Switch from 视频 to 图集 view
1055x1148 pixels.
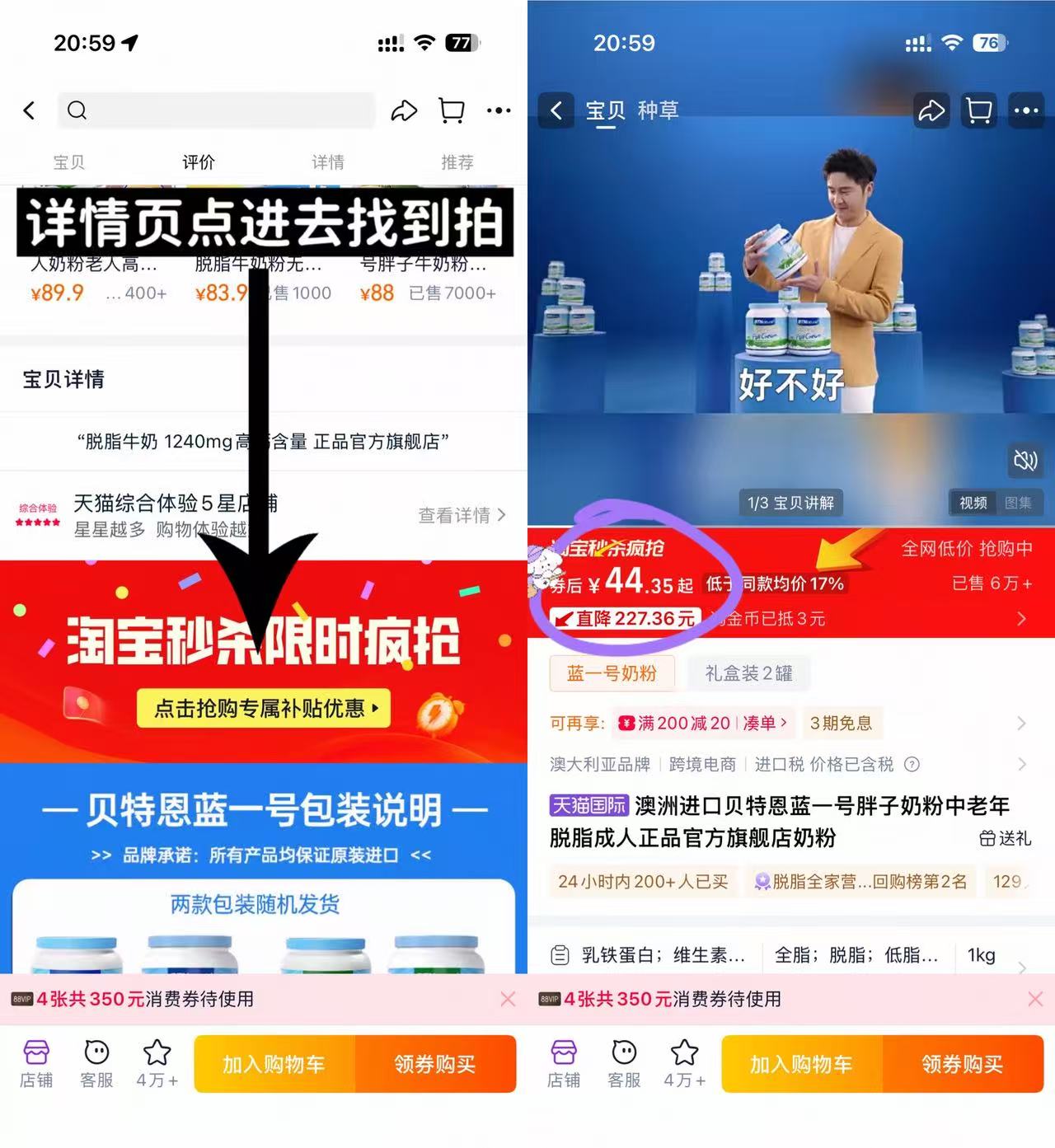coord(1020,504)
